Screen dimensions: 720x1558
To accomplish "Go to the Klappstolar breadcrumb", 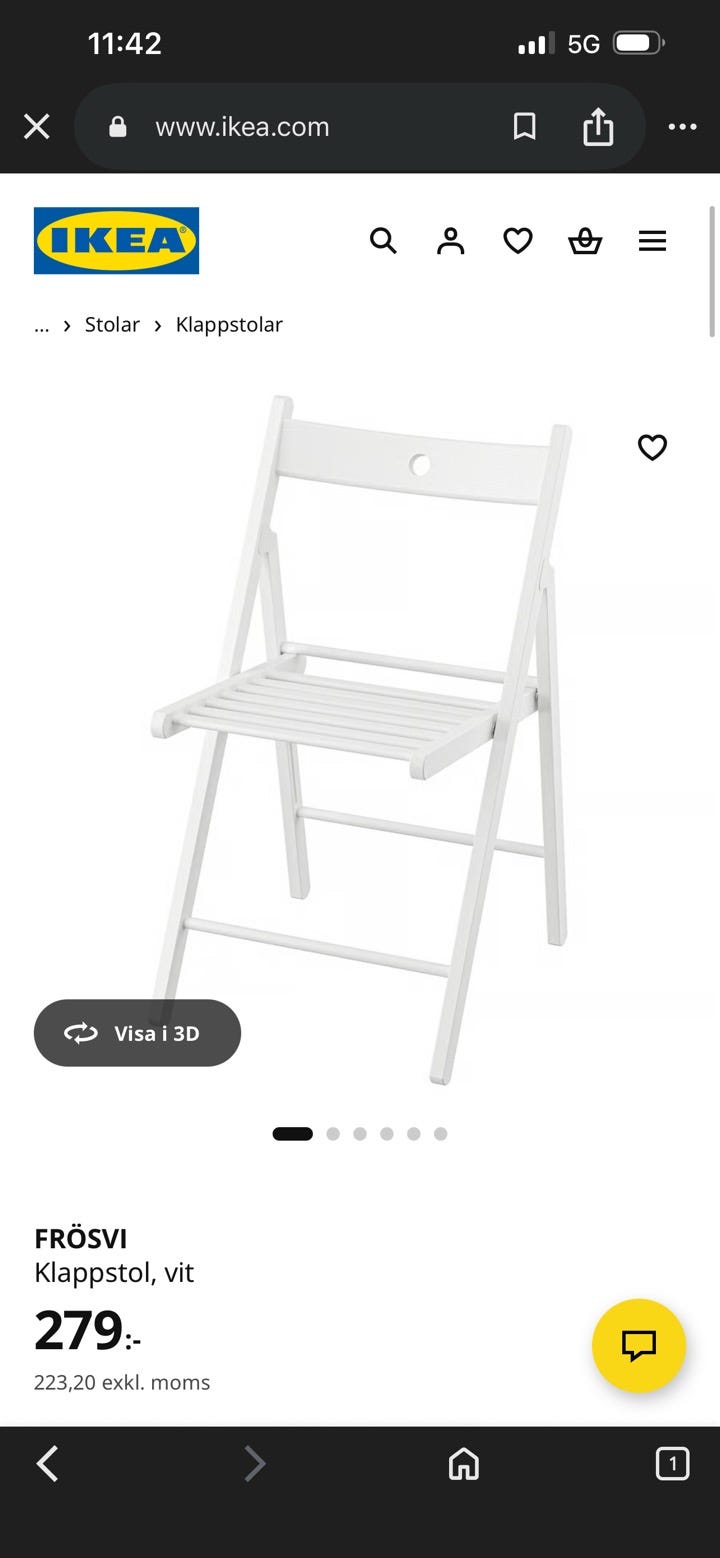I will pyautogui.click(x=229, y=325).
